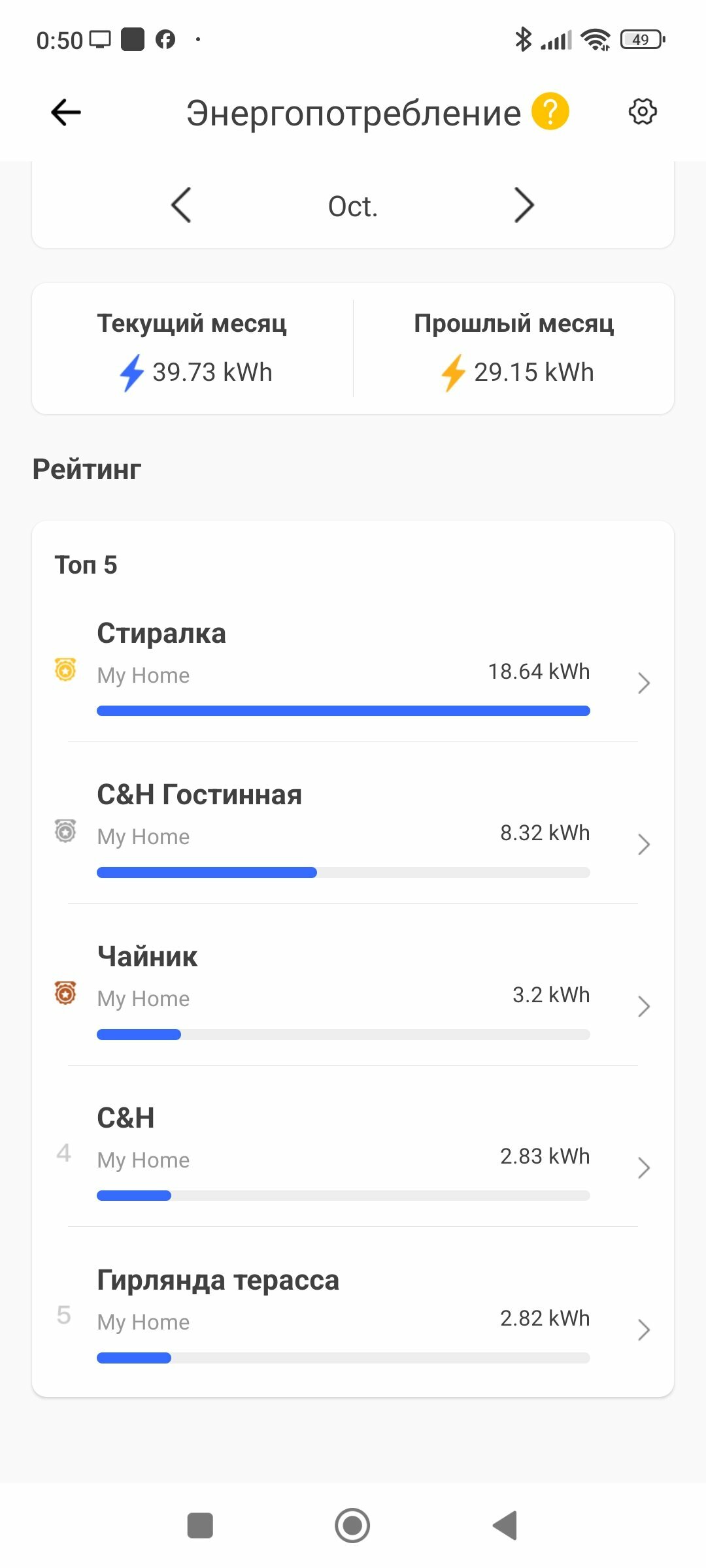Open the yellow question mark help
The height and width of the screenshot is (1568, 706).
click(x=550, y=112)
